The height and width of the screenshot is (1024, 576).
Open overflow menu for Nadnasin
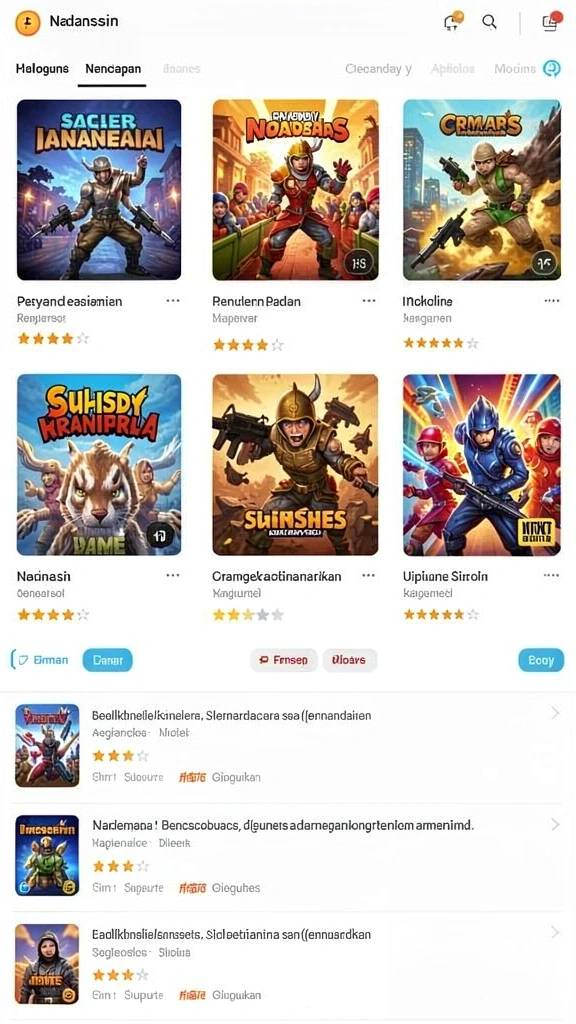point(172,575)
